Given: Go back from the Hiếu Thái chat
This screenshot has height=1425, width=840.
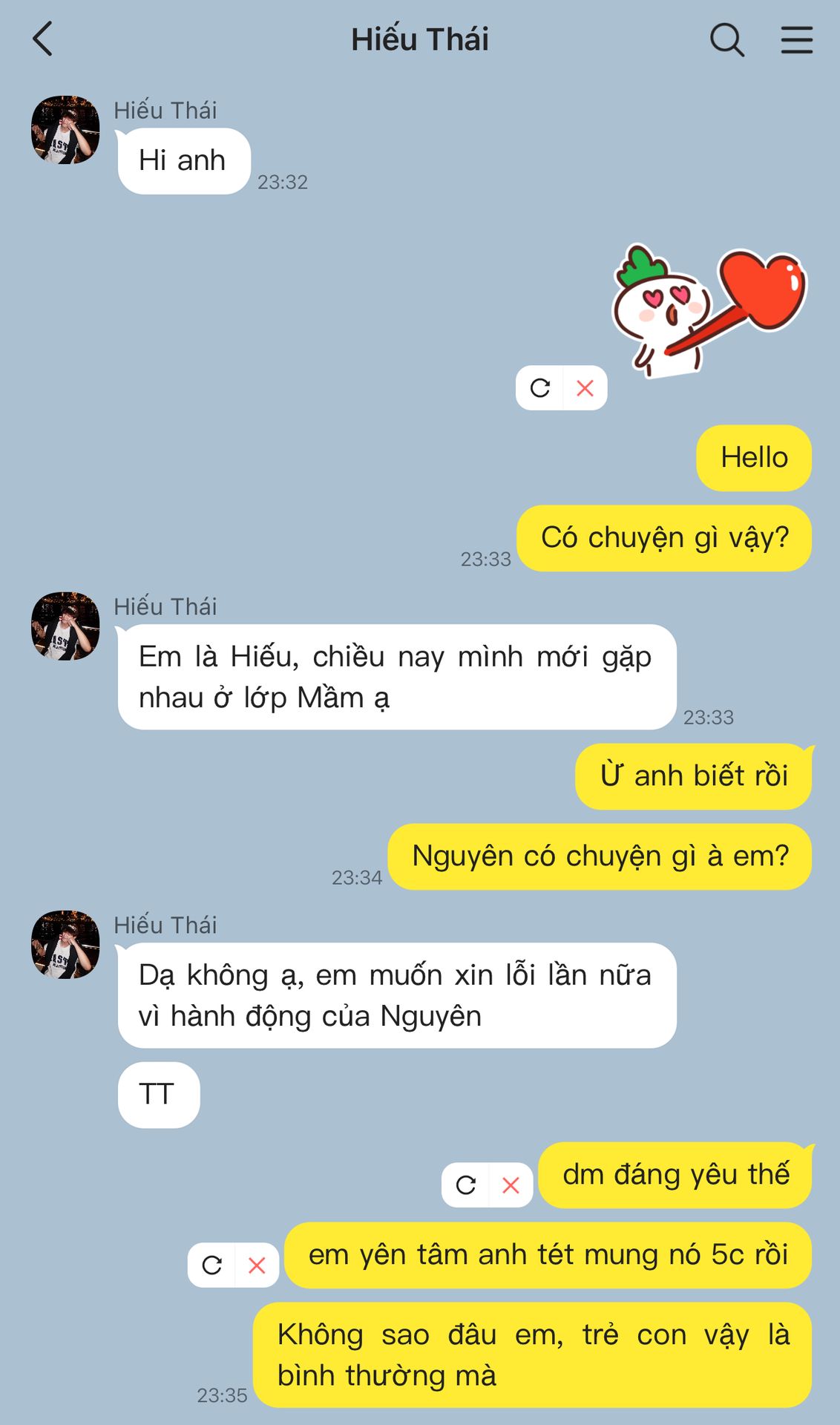Looking at the screenshot, I should 43,39.
